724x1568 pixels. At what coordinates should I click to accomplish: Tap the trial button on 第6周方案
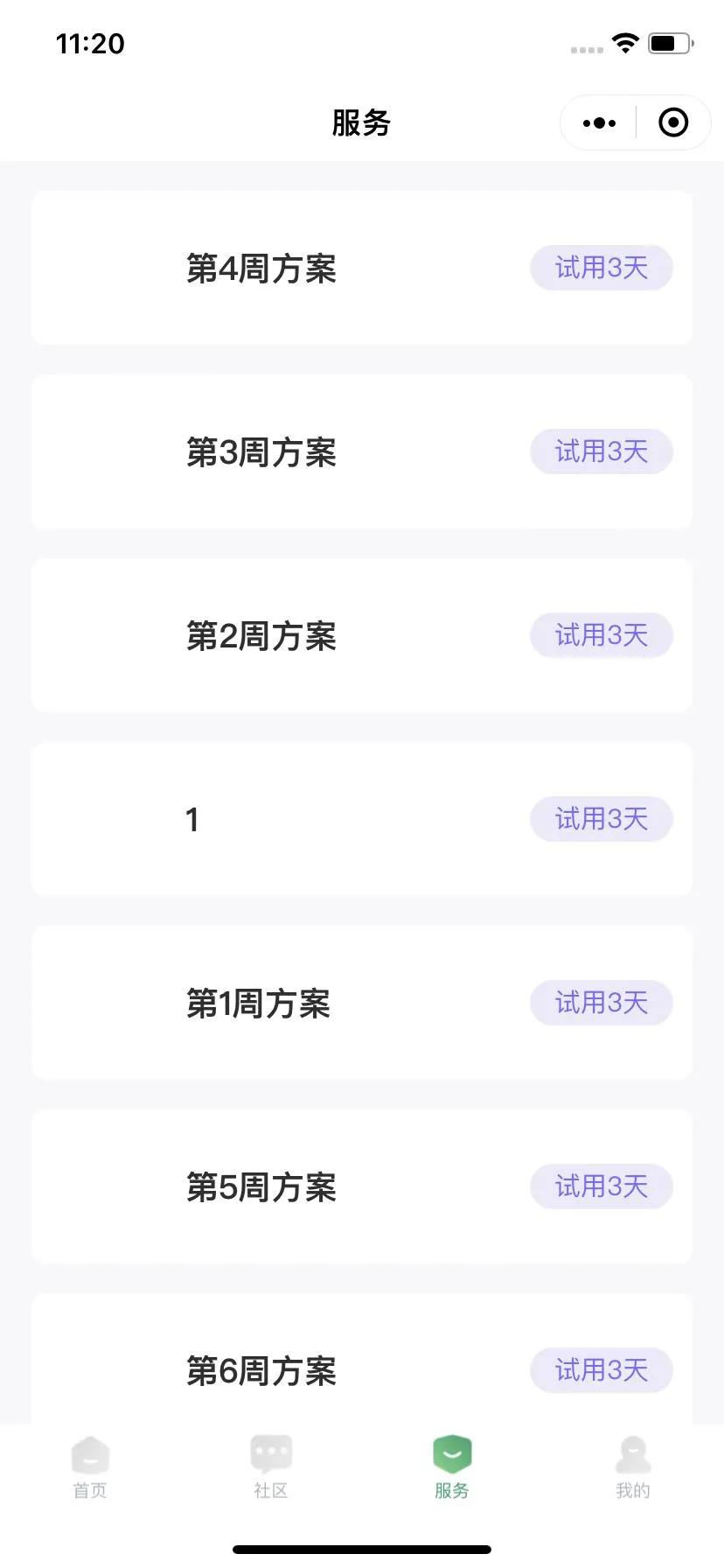pyautogui.click(x=601, y=1370)
